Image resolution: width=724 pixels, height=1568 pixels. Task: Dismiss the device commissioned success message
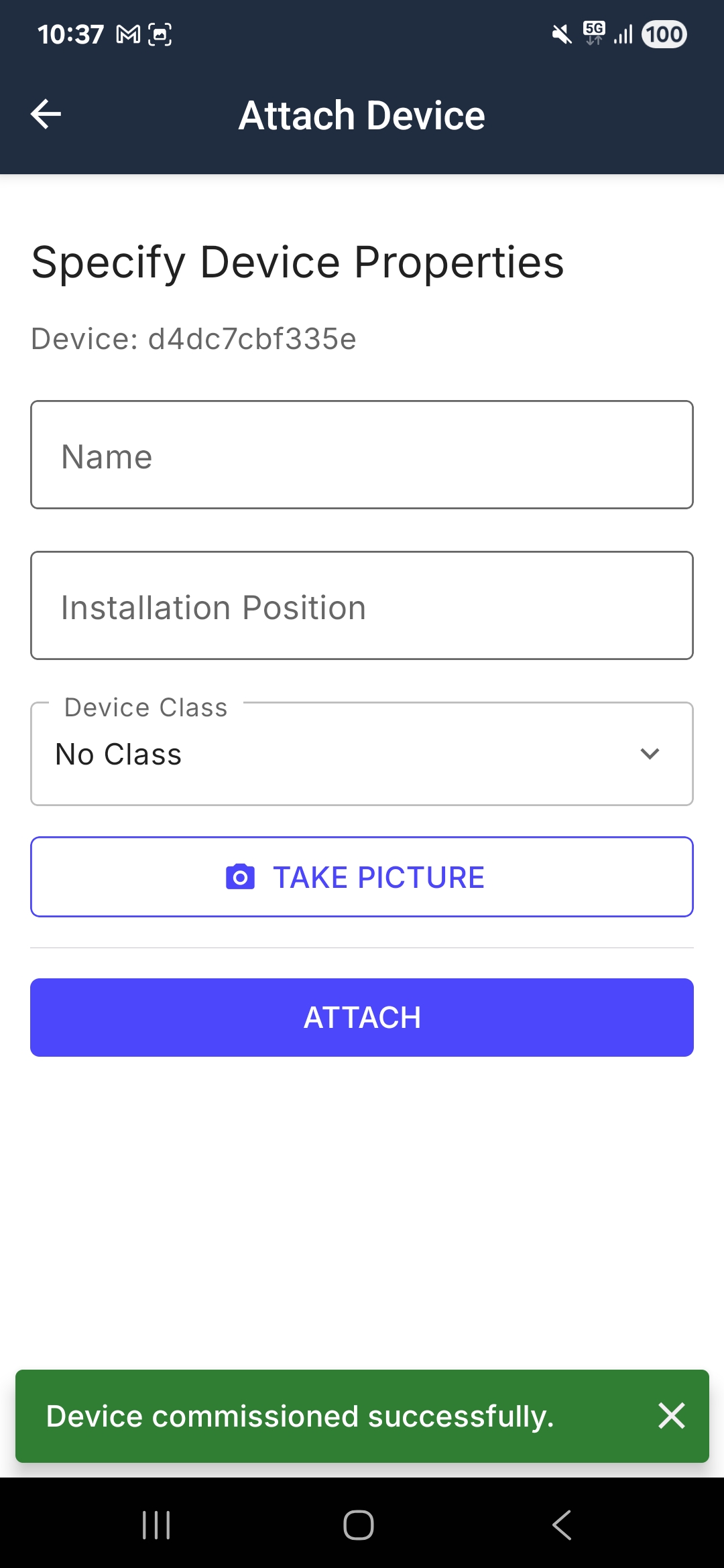(672, 1416)
